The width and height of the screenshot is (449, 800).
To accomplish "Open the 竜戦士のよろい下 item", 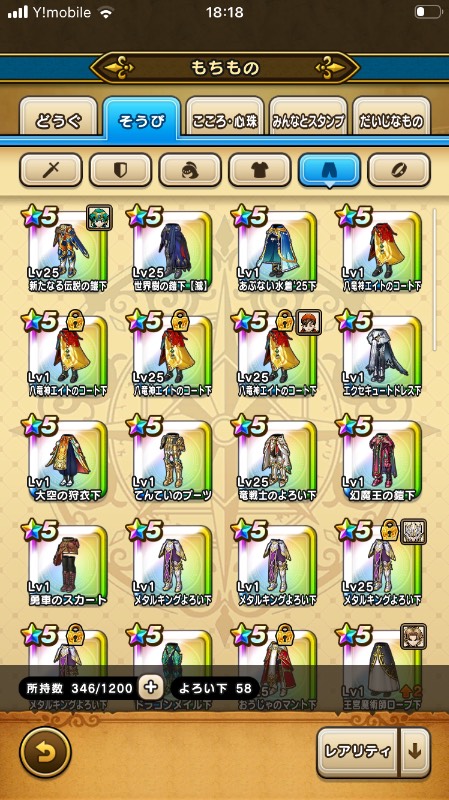I will click(276, 459).
